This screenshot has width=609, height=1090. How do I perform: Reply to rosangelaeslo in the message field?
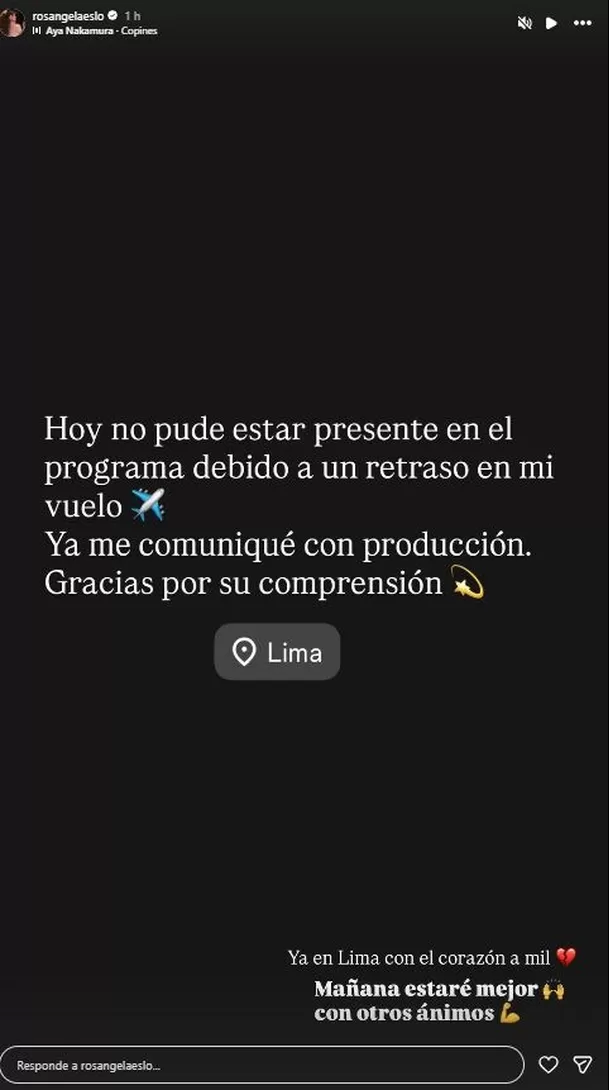[x=260, y=1066]
